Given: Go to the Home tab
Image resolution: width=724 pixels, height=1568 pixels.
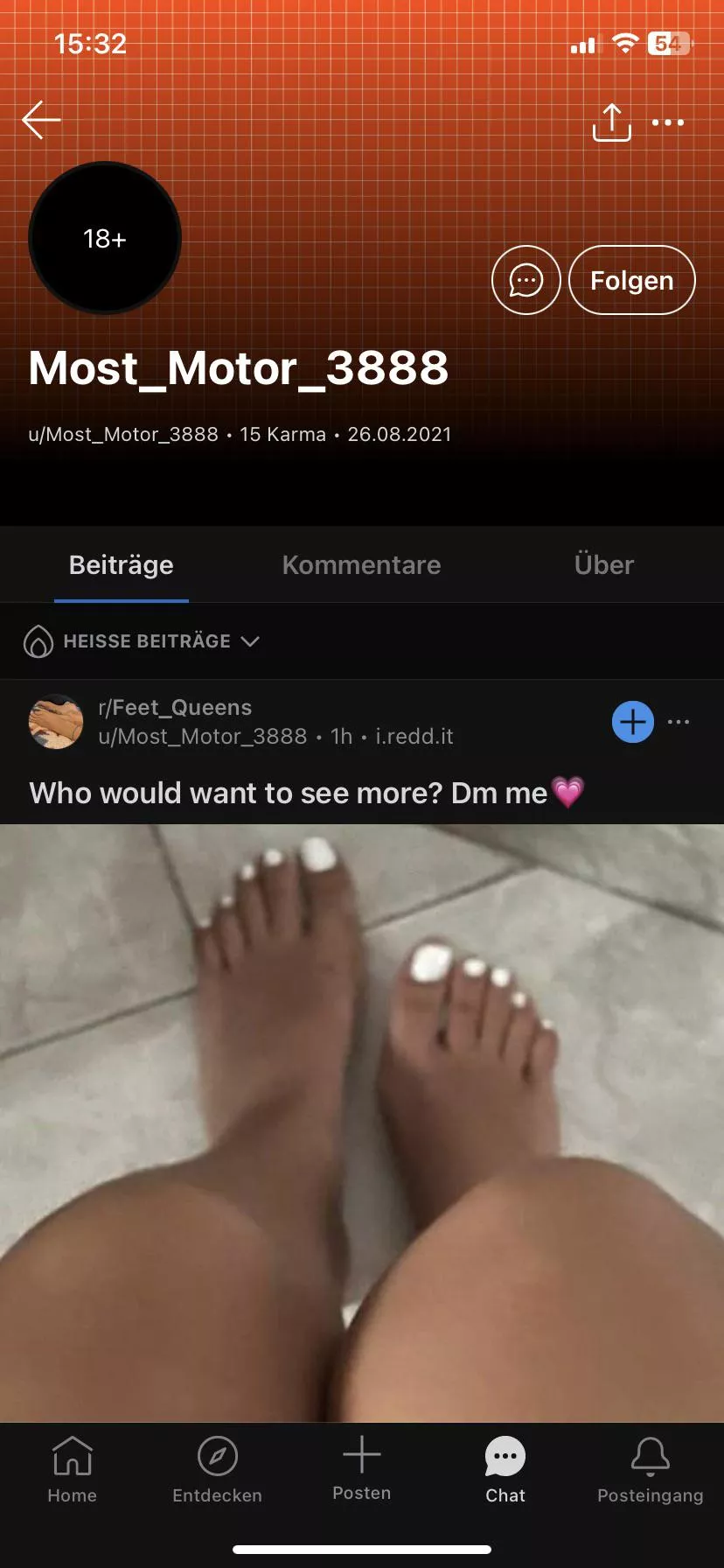Looking at the screenshot, I should coord(73,1470).
